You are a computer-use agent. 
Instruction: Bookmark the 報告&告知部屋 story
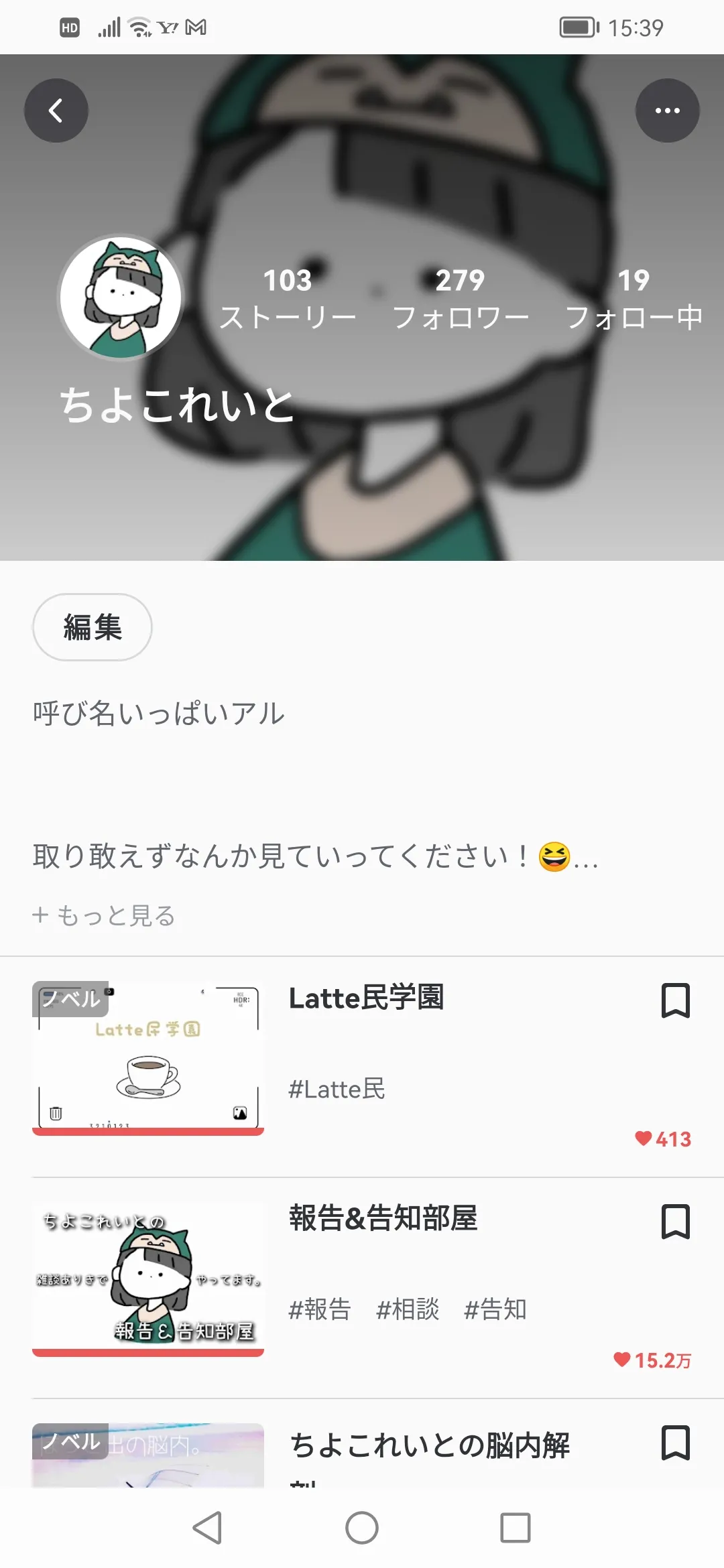[675, 1222]
